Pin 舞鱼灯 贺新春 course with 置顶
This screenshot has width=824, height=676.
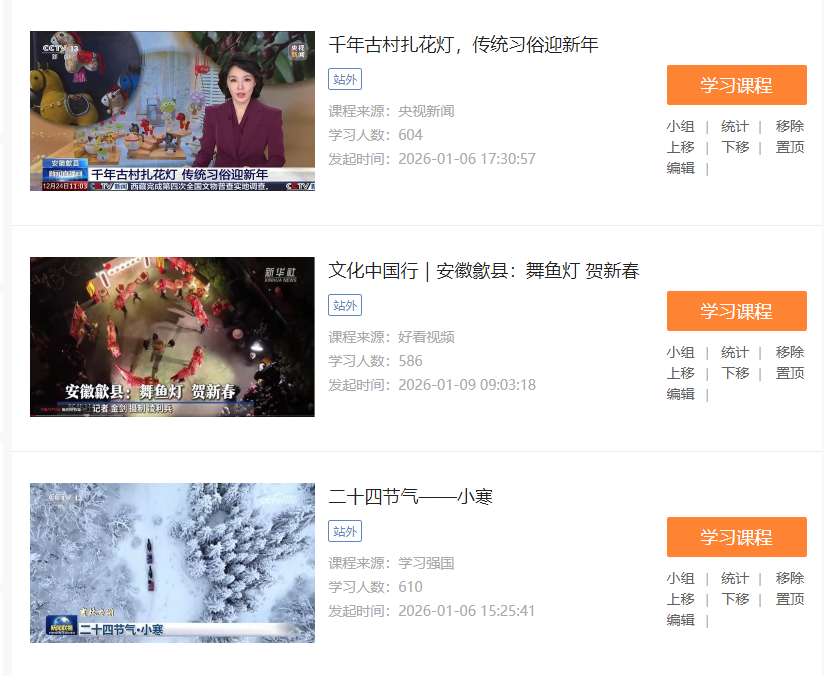pyautogui.click(x=789, y=373)
